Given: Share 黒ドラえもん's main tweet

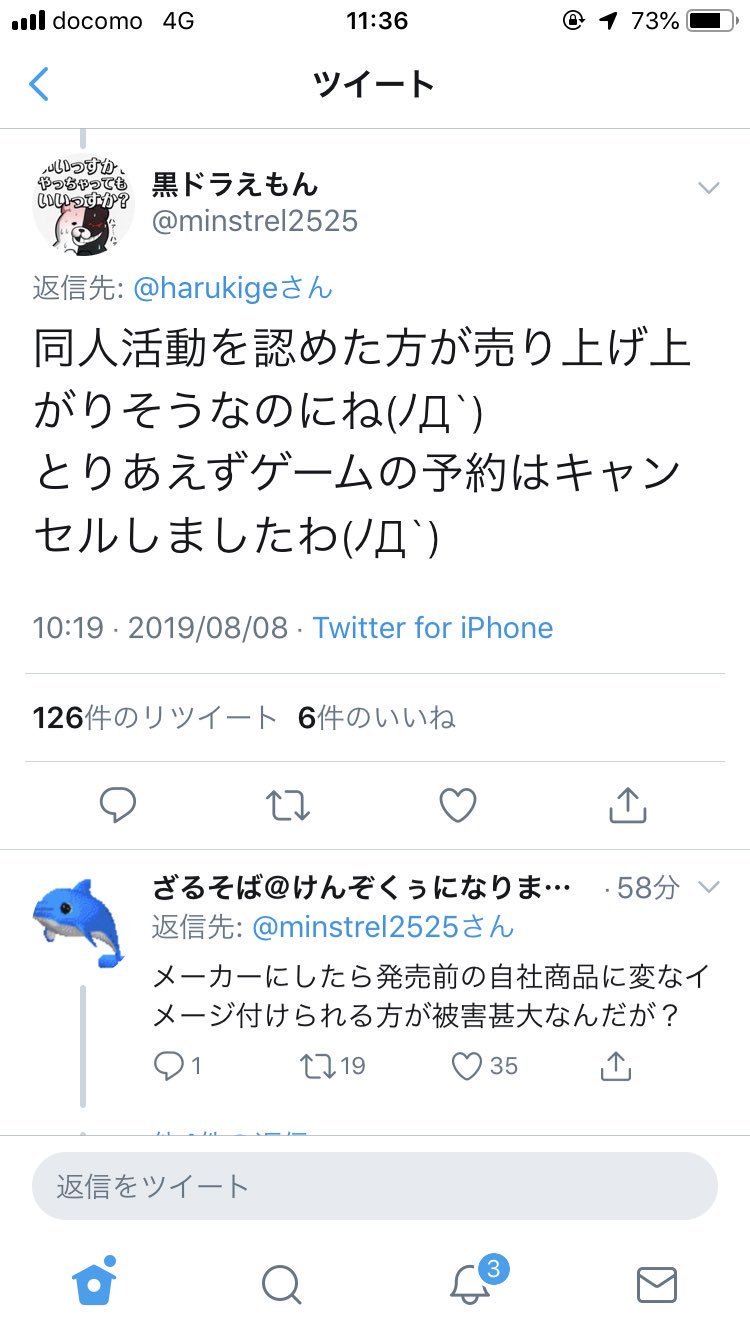Looking at the screenshot, I should 627,803.
